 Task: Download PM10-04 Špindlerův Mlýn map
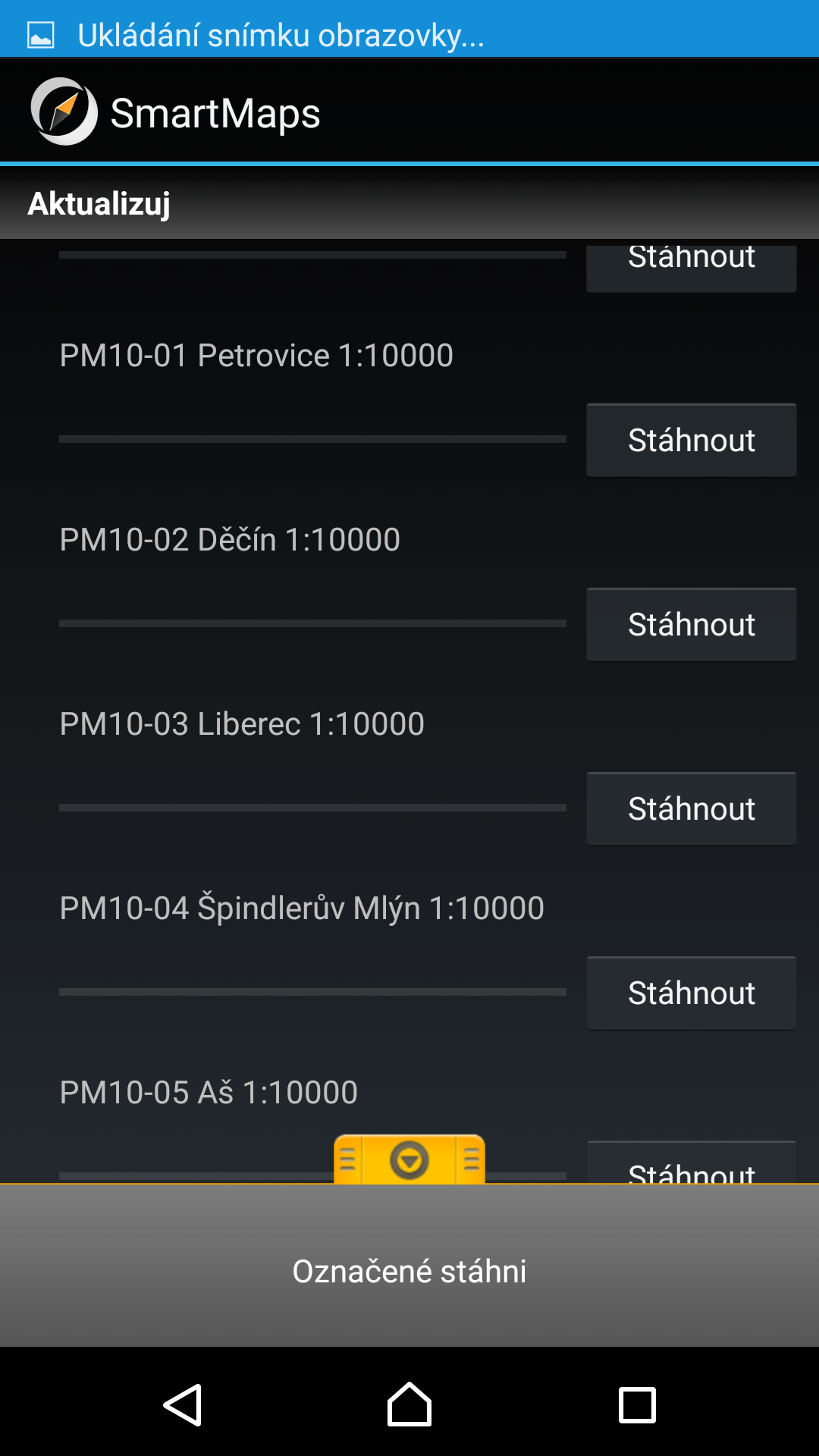click(x=691, y=993)
